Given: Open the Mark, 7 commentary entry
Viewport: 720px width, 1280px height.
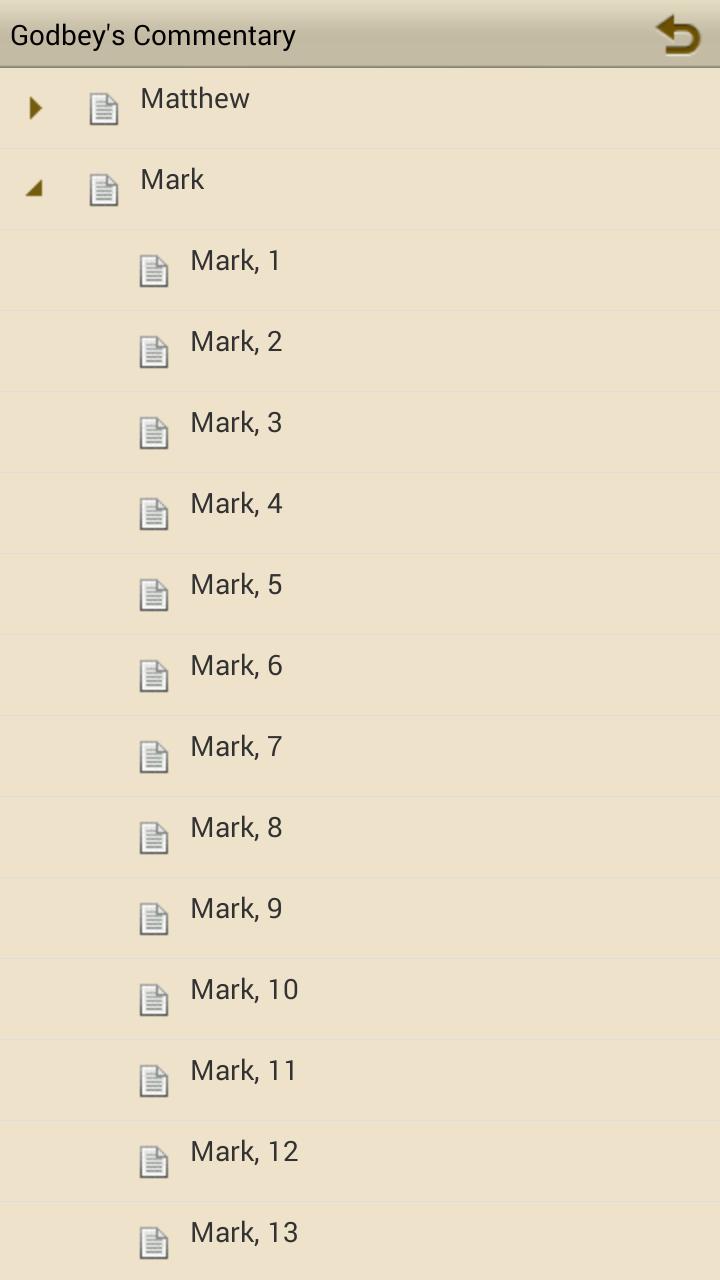Looking at the screenshot, I should point(235,746).
